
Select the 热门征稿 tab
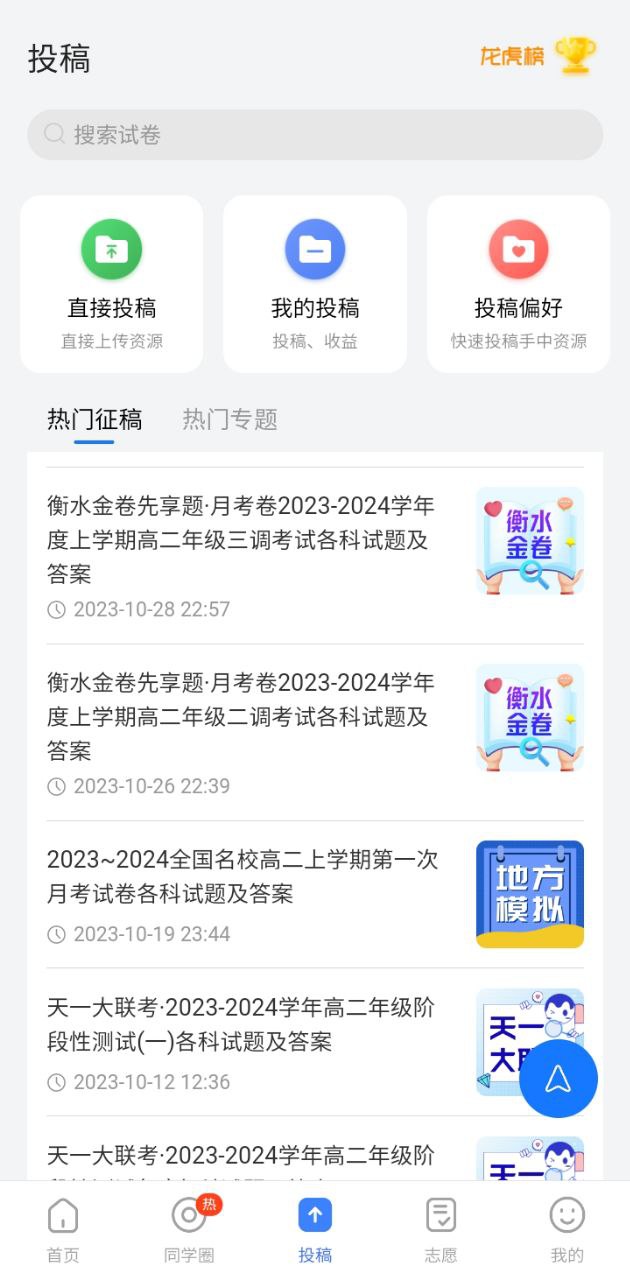[x=94, y=420]
